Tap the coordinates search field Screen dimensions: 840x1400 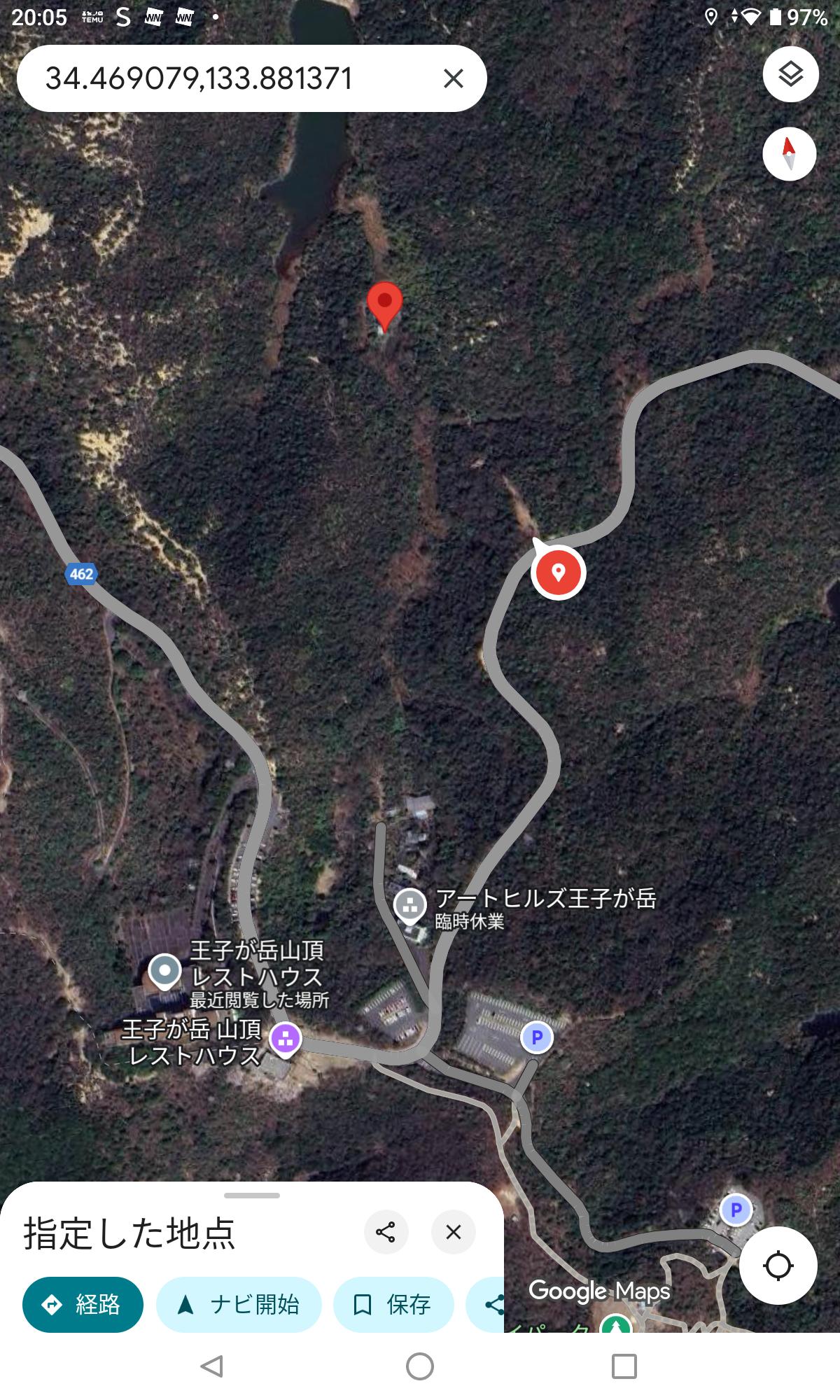[210, 78]
